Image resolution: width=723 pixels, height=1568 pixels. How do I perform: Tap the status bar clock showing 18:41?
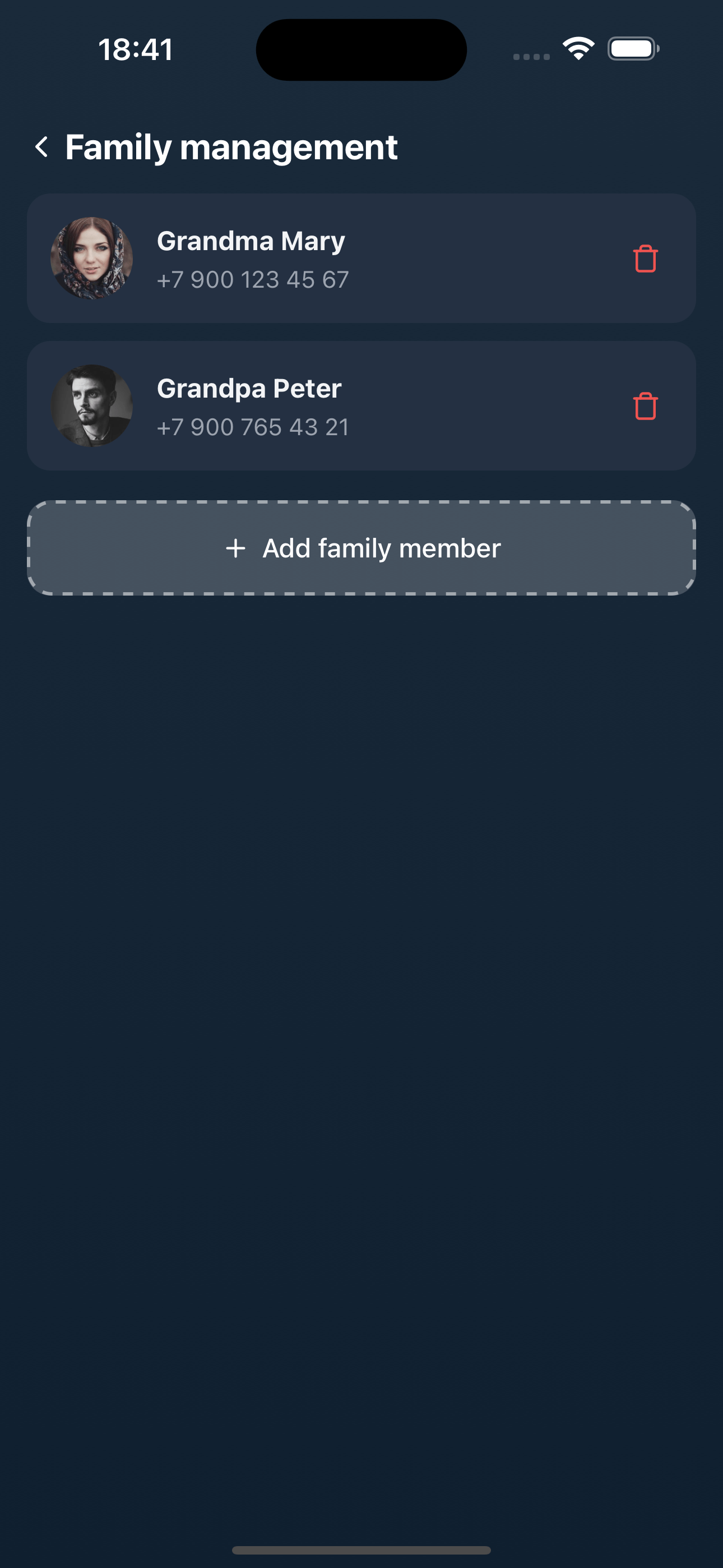[x=136, y=49]
